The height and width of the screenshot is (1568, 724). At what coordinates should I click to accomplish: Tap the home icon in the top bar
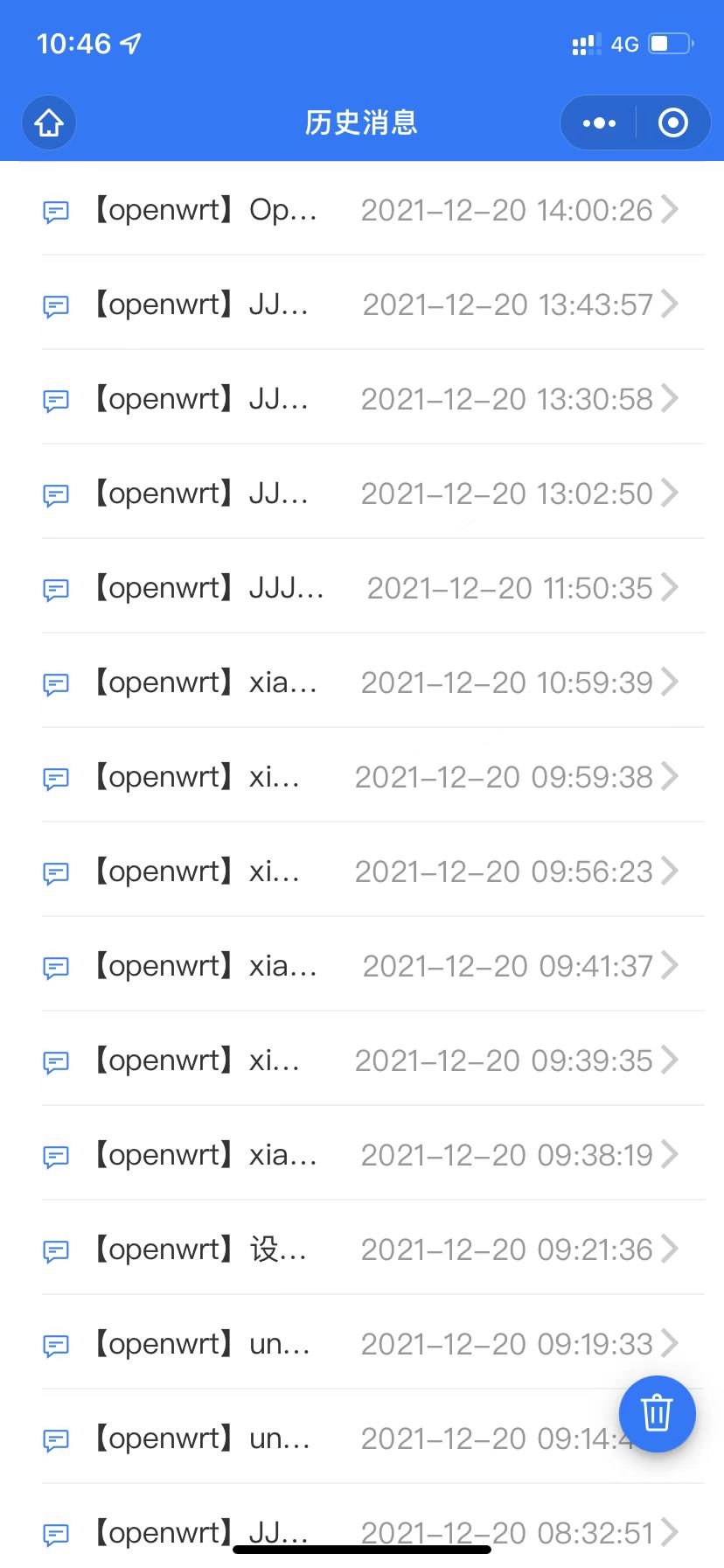point(48,122)
